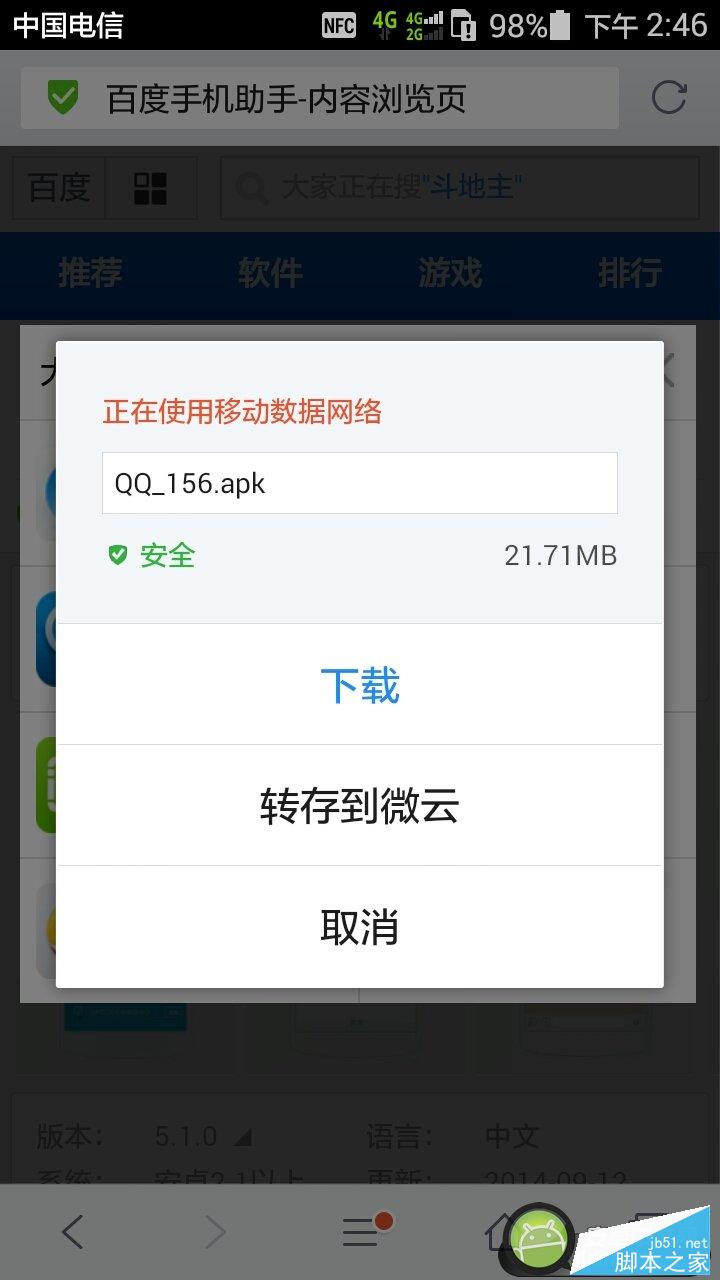Viewport: 720px width, 1280px height.
Task: Open the browser menu in bottom toolbar
Action: pyautogui.click(x=362, y=1232)
